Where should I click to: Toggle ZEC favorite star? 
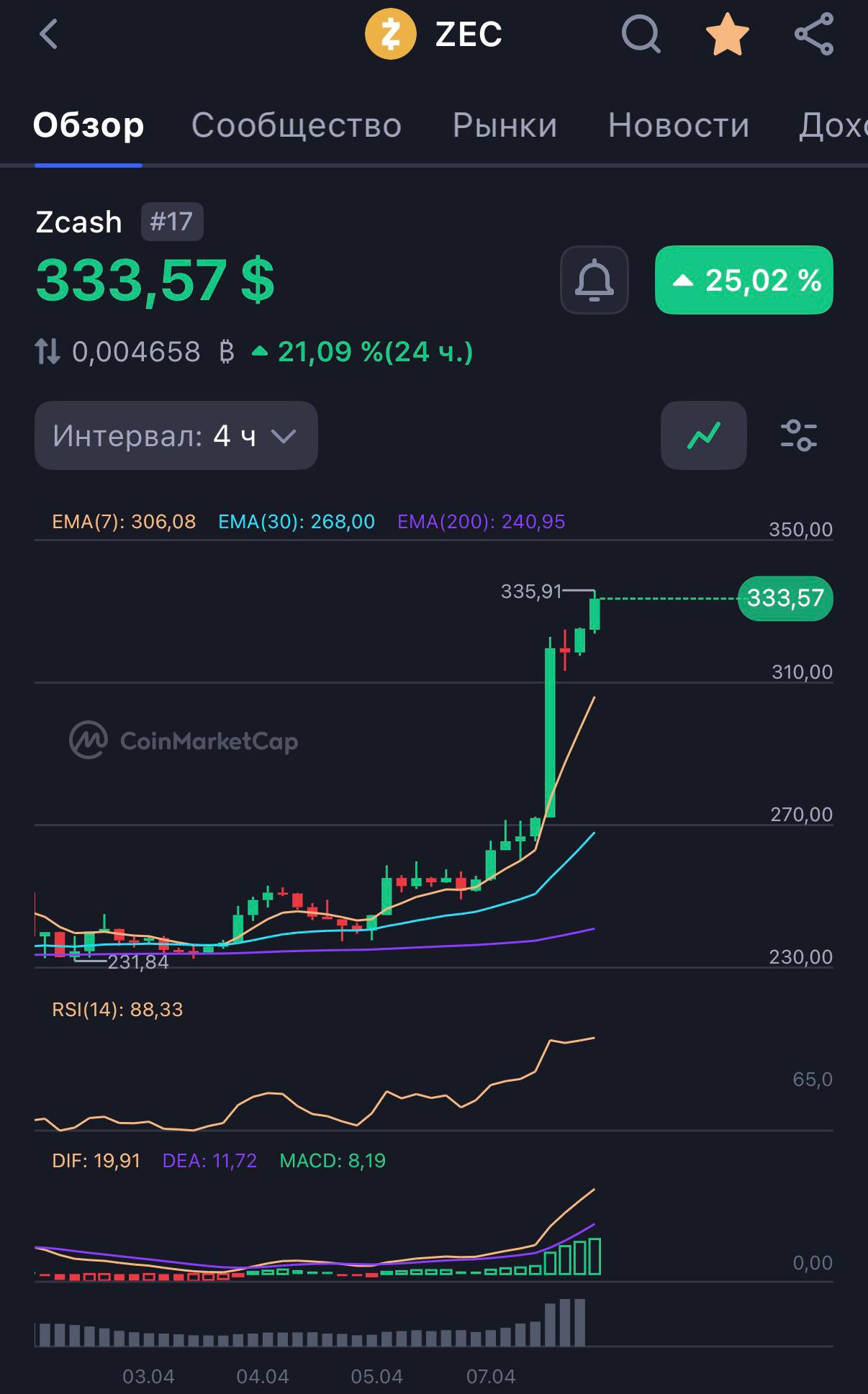pyautogui.click(x=727, y=34)
